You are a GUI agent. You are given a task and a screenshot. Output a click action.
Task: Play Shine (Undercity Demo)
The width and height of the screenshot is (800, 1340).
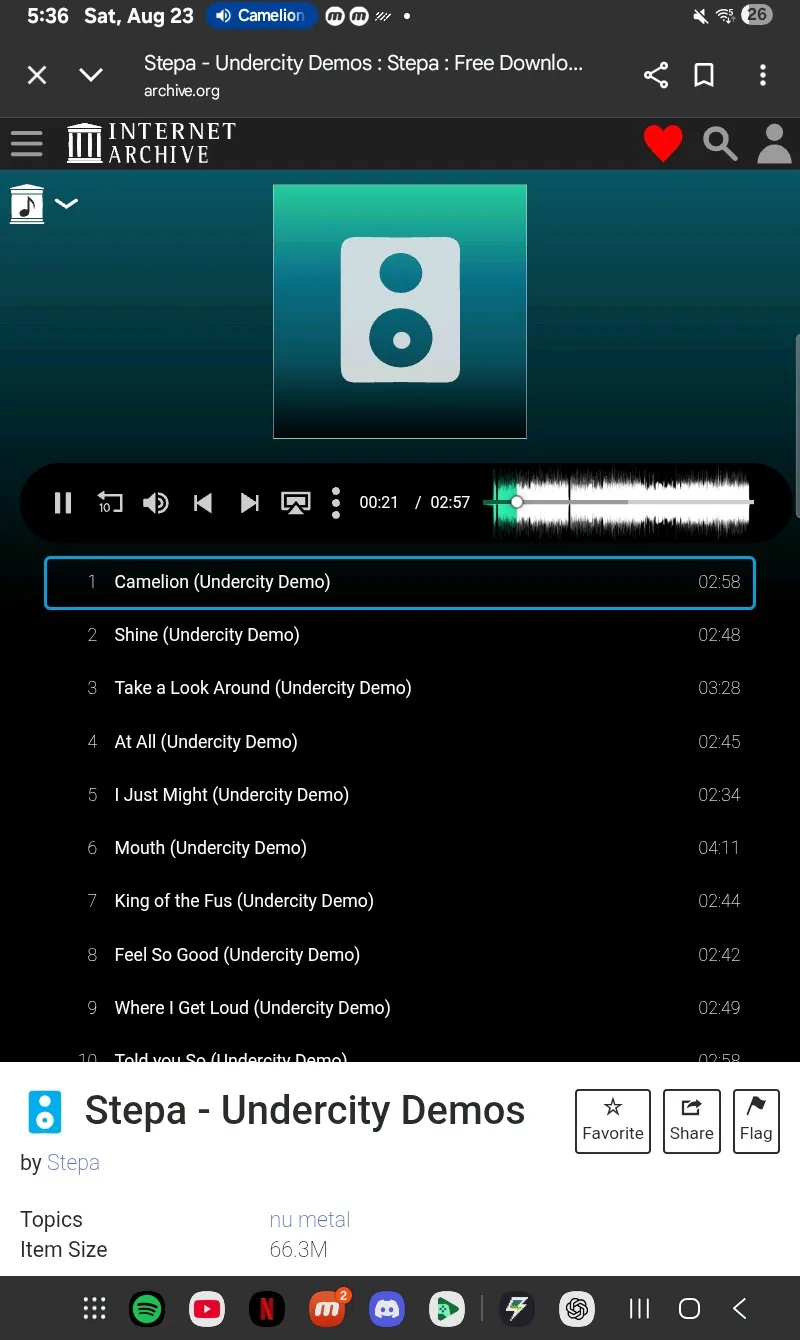pos(400,635)
